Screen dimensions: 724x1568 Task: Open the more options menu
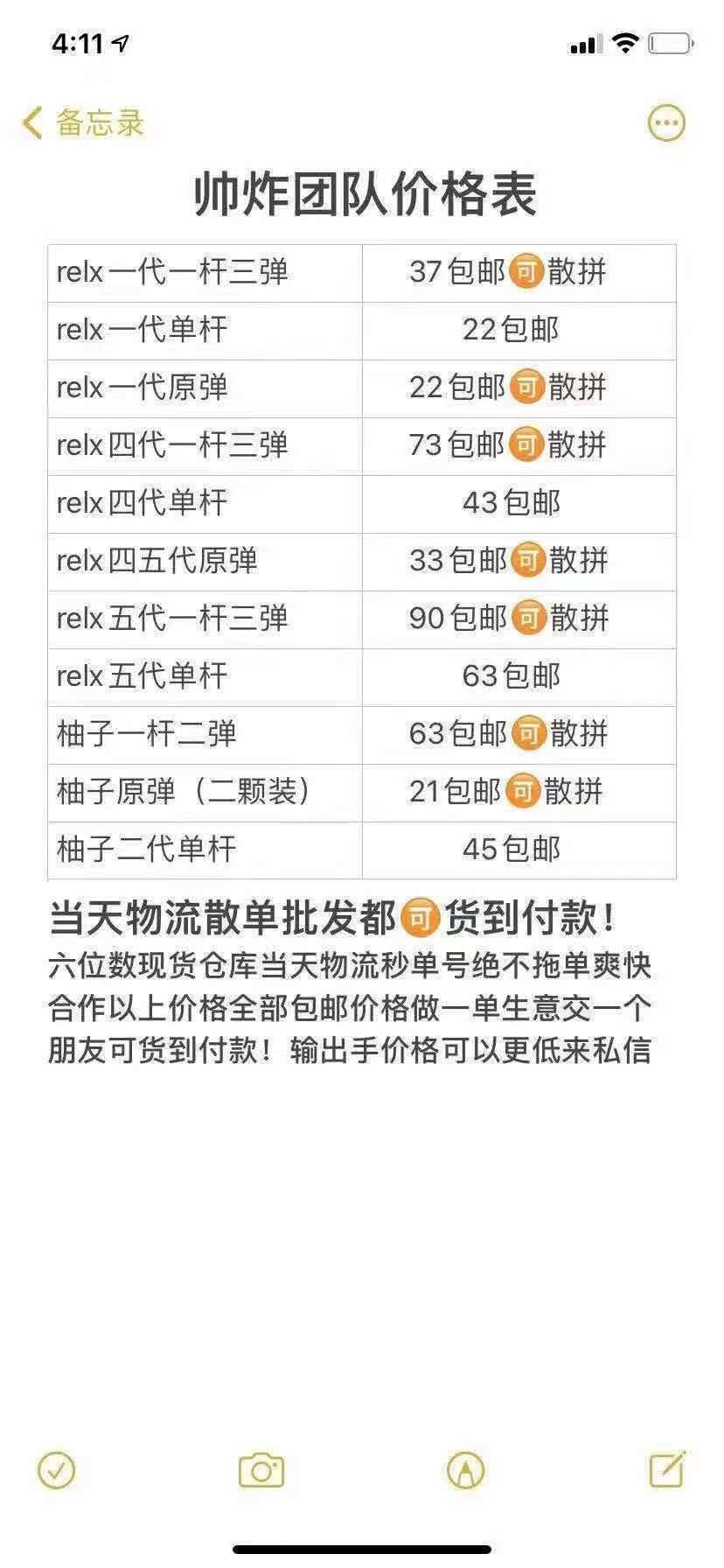[666, 123]
